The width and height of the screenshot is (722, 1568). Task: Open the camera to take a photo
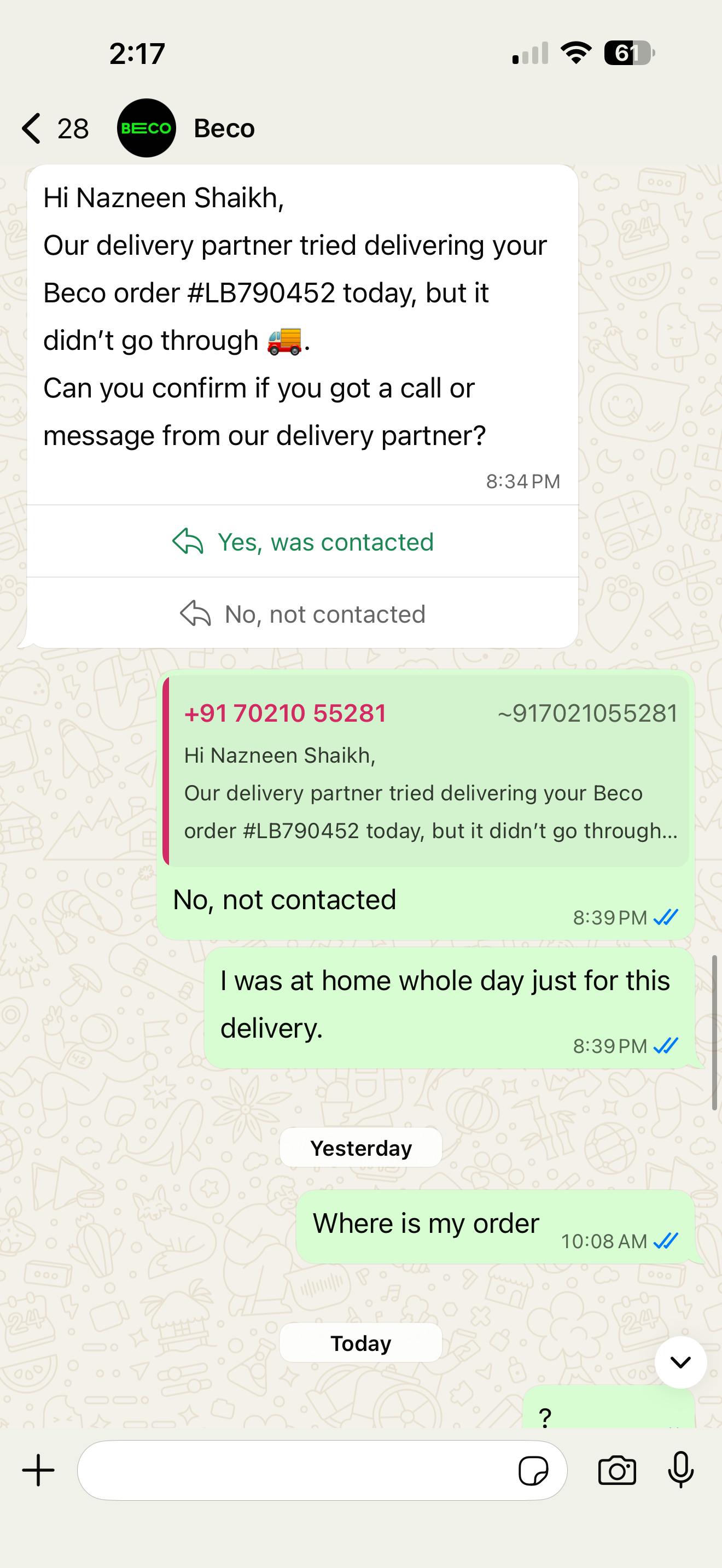[x=616, y=1471]
